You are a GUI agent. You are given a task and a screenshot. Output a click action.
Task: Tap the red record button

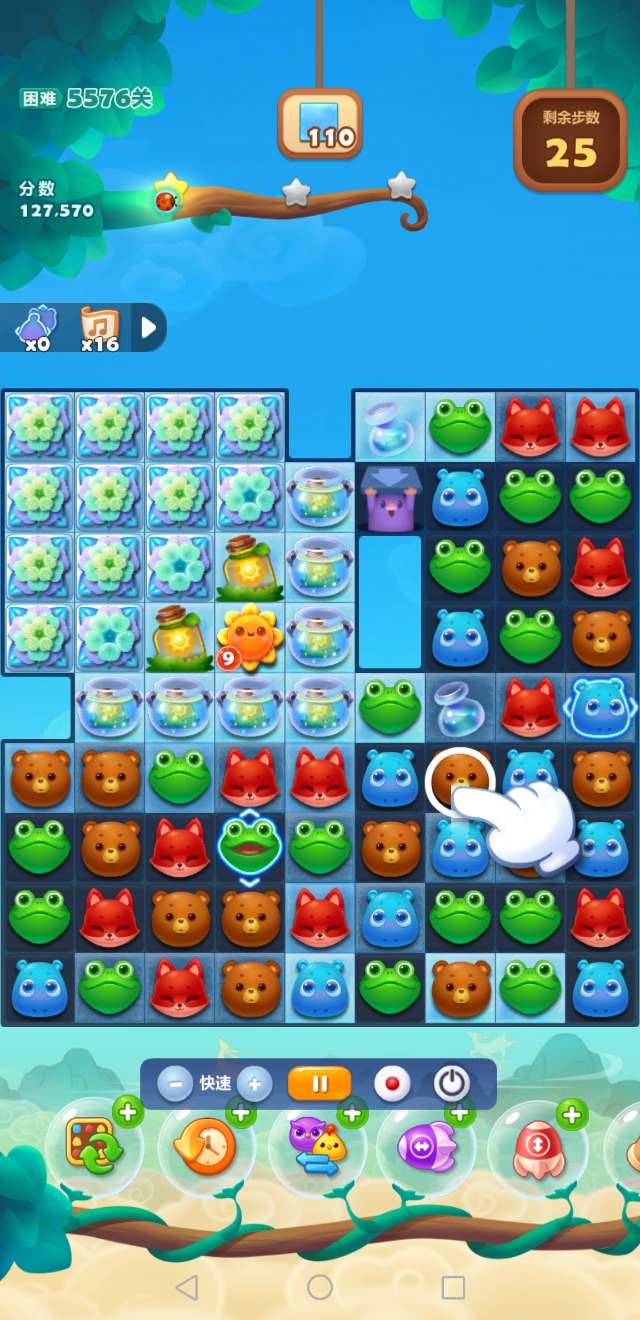click(392, 1083)
